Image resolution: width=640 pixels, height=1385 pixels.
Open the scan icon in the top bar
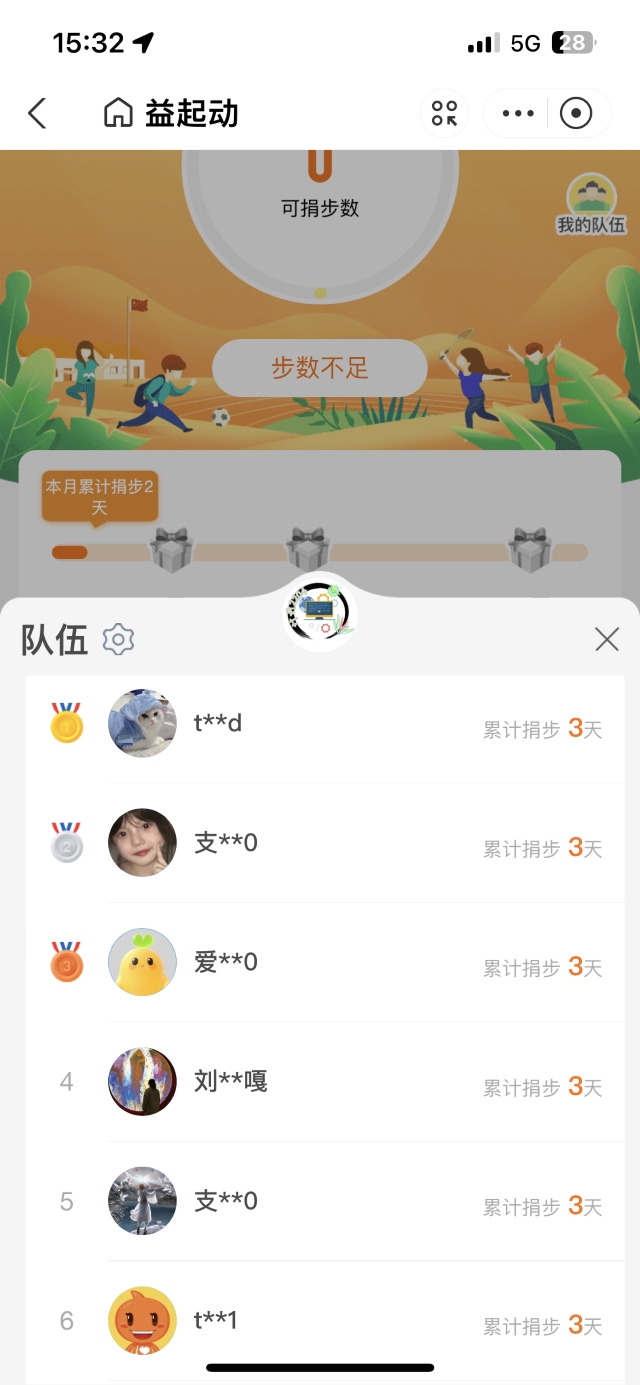tap(444, 114)
